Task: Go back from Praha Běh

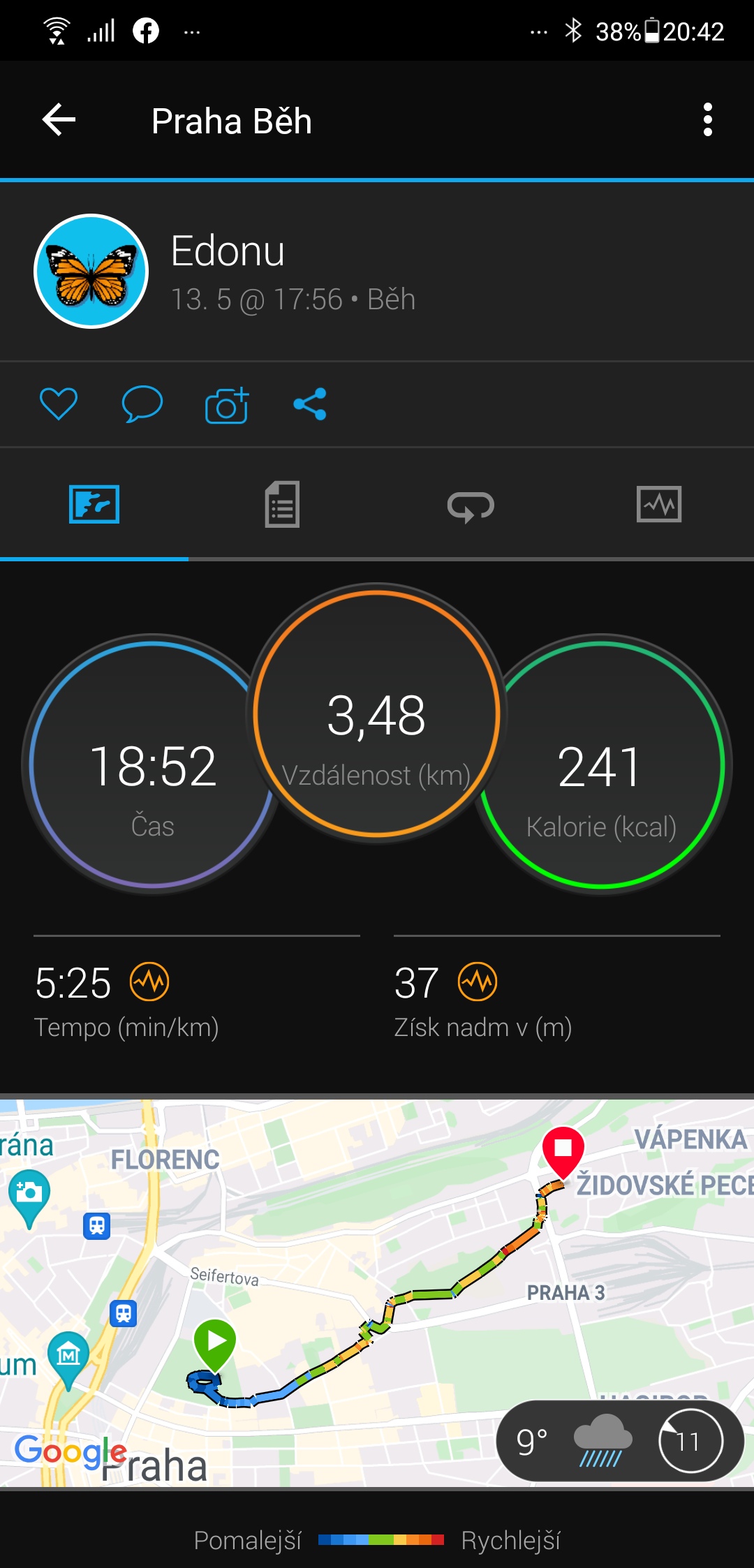Action: click(59, 120)
